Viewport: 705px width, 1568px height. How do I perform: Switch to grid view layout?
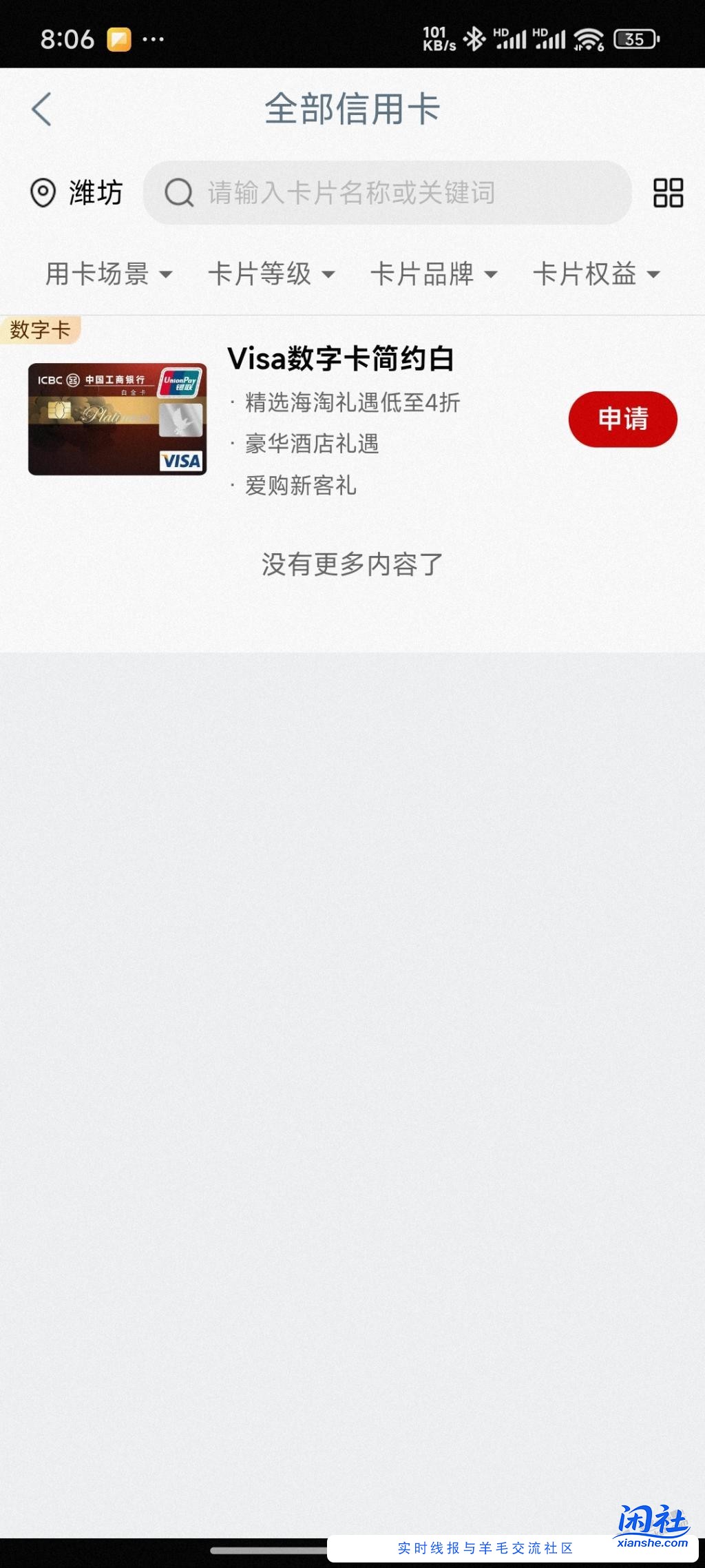667,193
